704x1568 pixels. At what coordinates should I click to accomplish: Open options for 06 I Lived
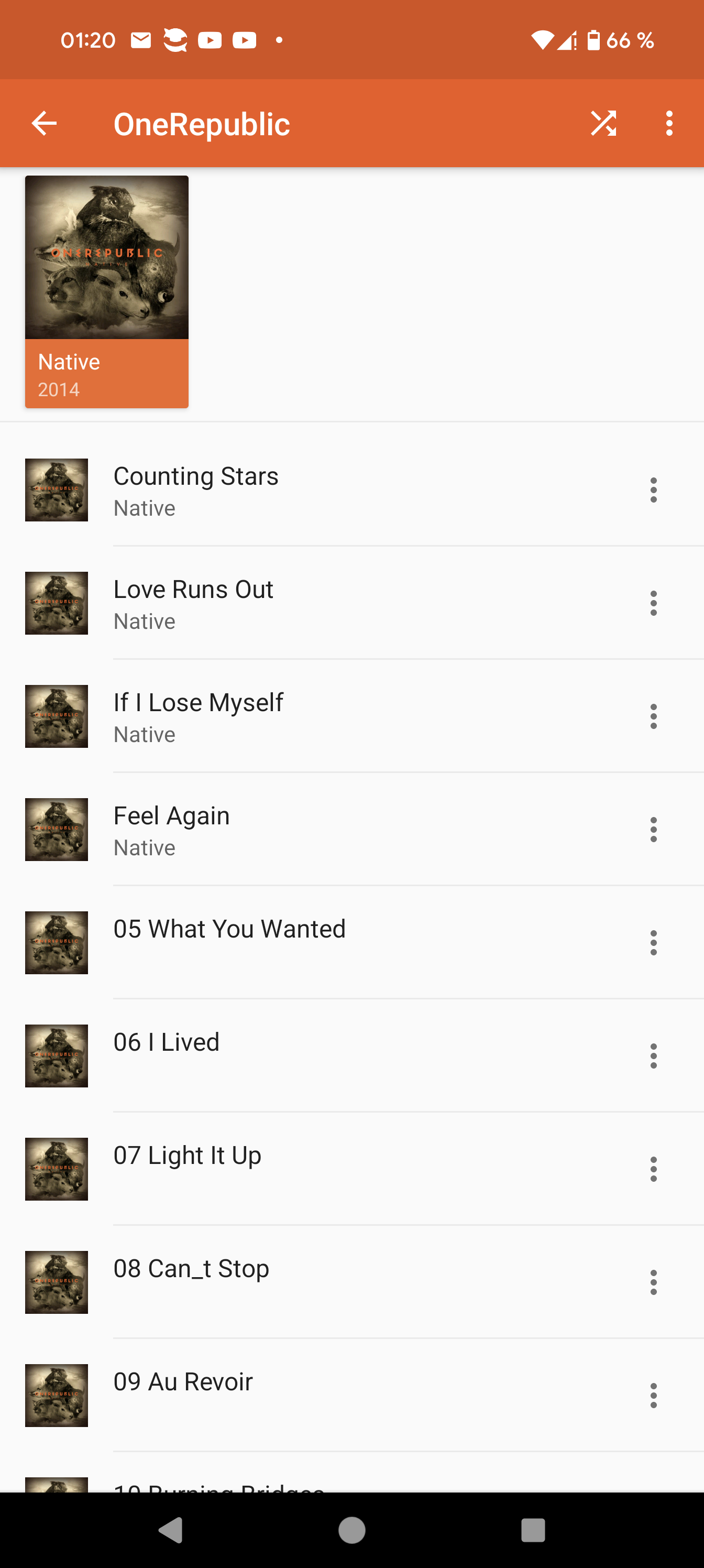pyautogui.click(x=654, y=1055)
